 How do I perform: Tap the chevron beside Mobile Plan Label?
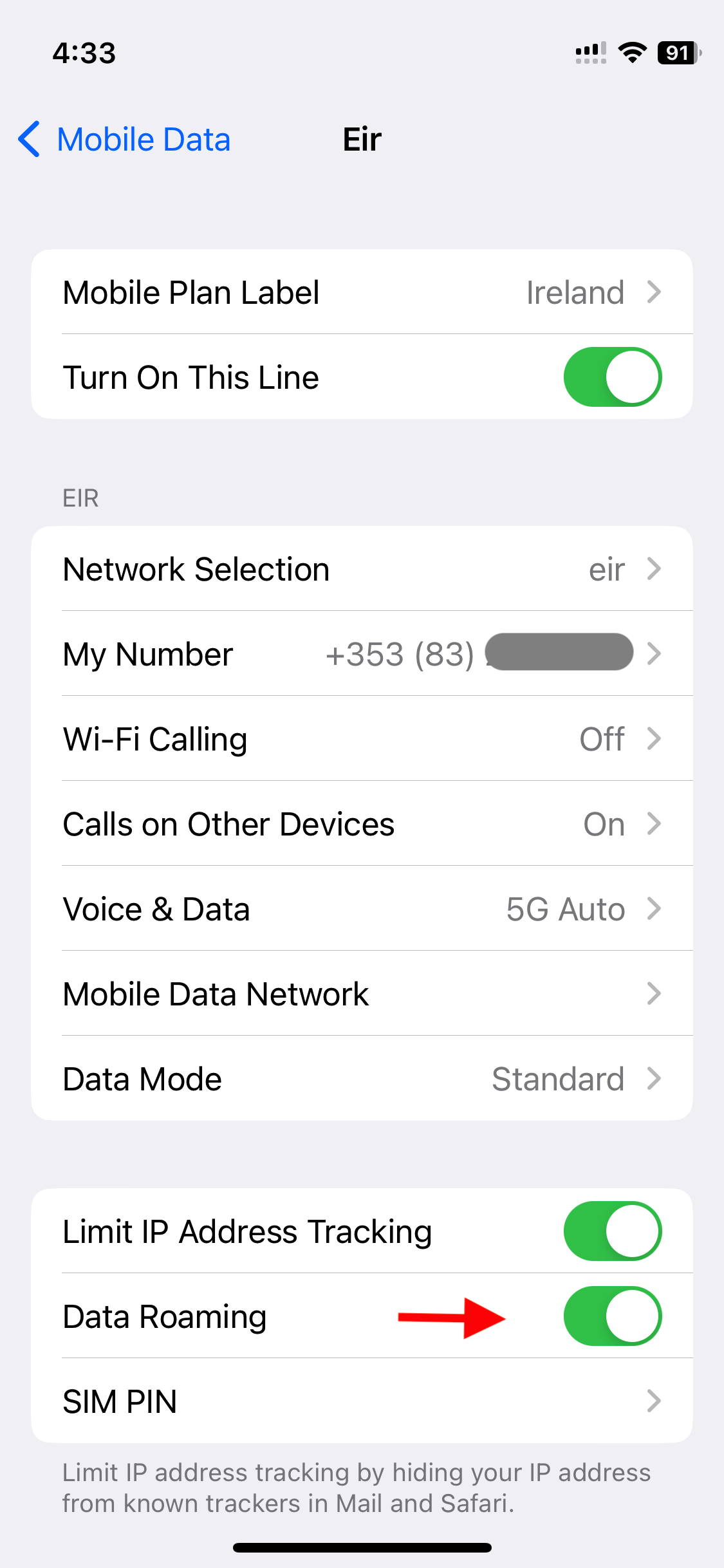[x=655, y=292]
